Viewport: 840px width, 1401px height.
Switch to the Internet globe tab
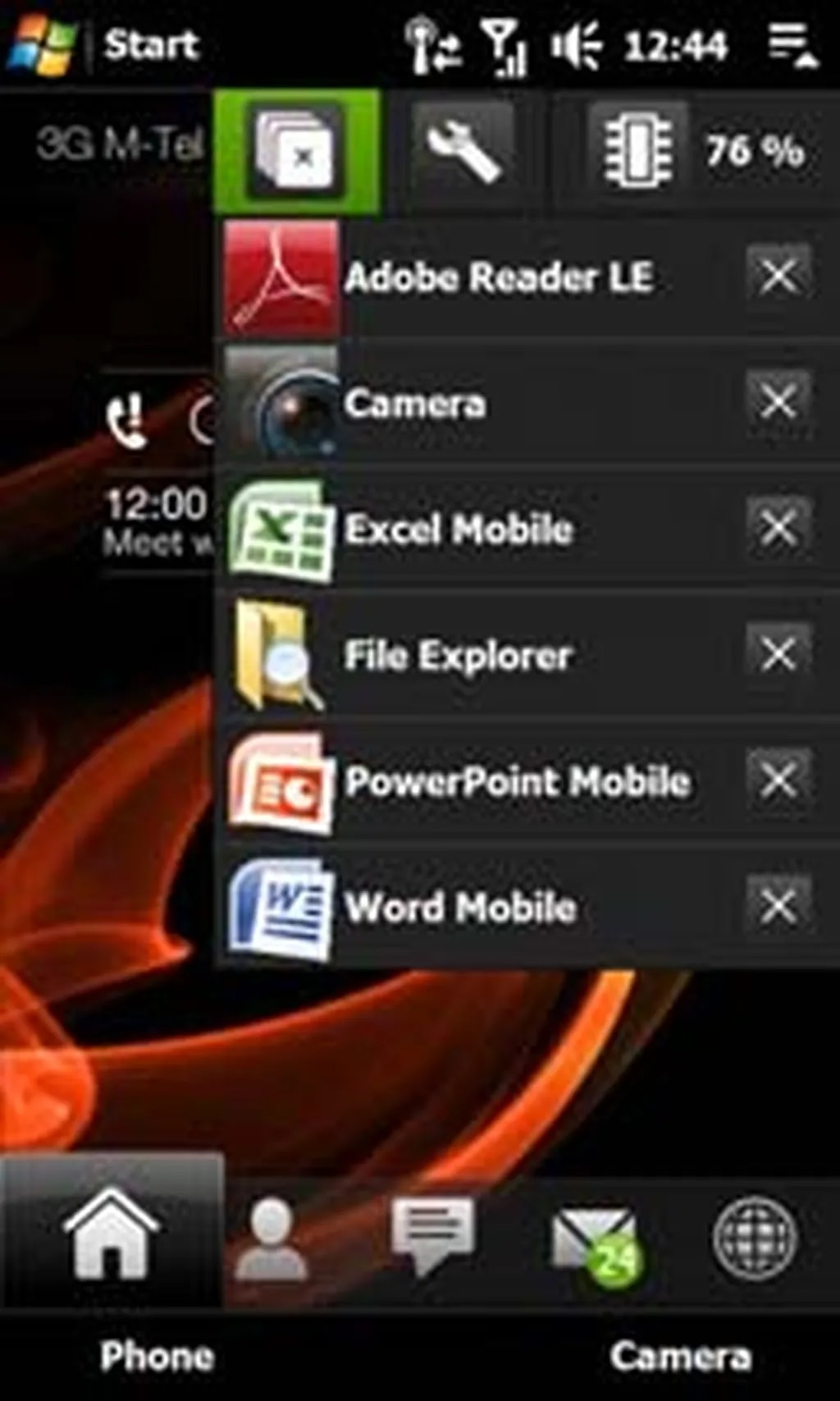click(753, 1238)
